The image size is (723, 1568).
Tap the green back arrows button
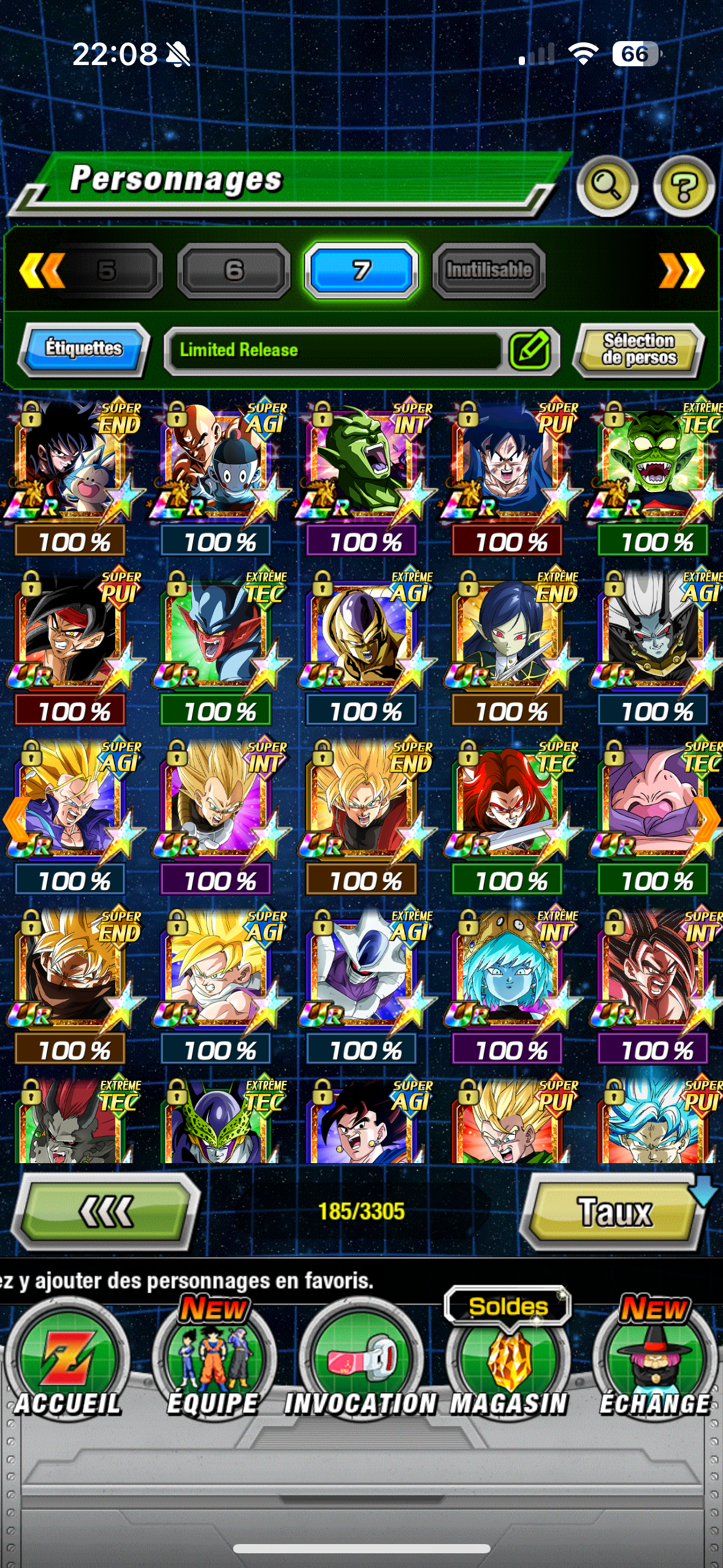click(105, 1212)
